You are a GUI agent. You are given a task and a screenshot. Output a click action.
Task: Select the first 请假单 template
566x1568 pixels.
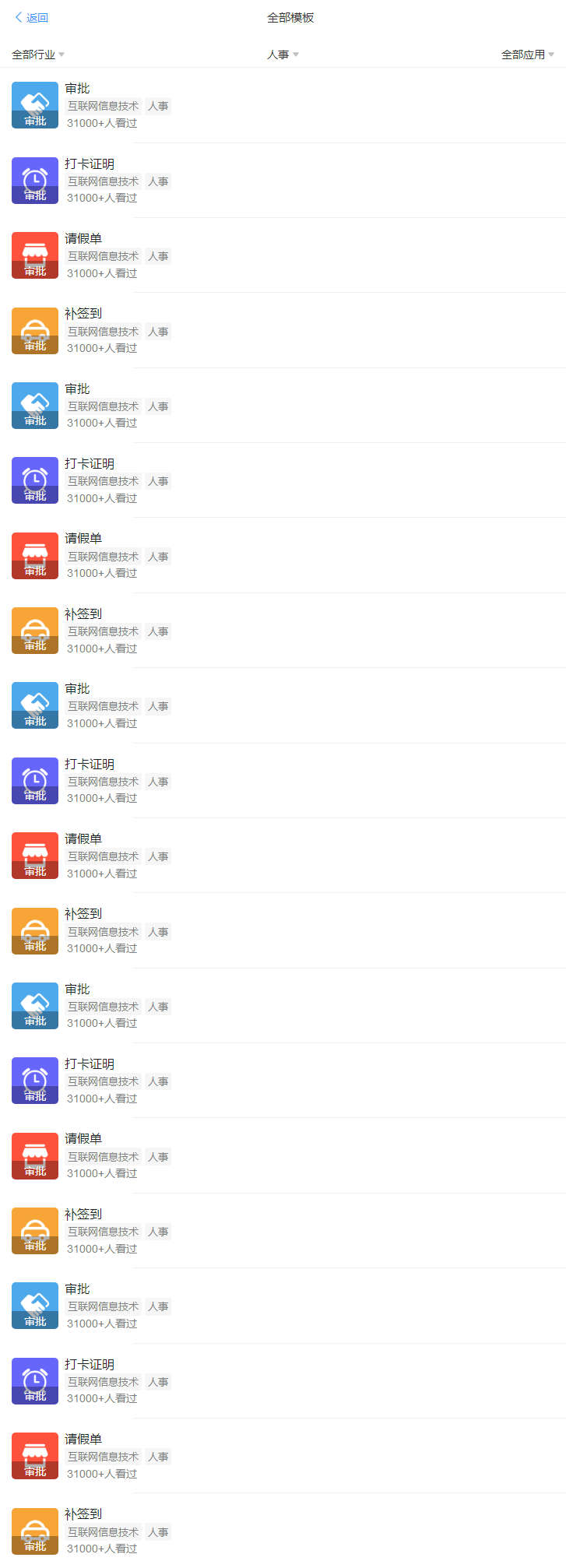pos(83,239)
